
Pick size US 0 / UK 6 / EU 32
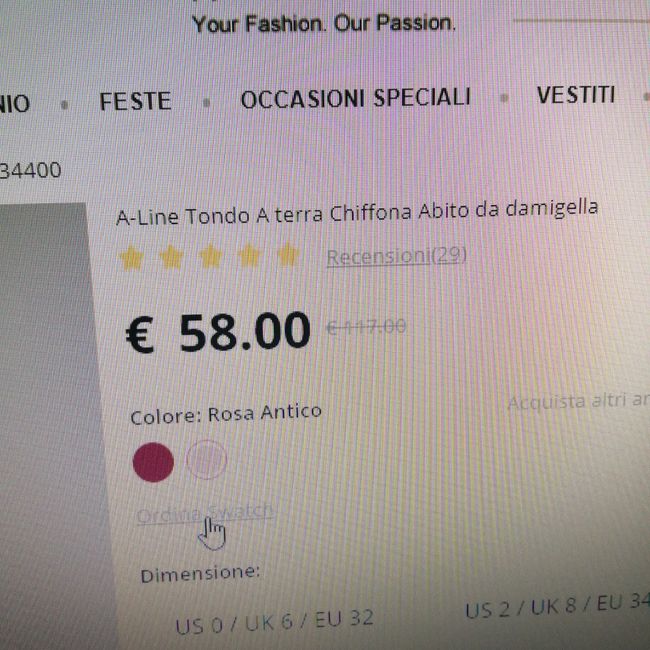pyautogui.click(x=274, y=621)
